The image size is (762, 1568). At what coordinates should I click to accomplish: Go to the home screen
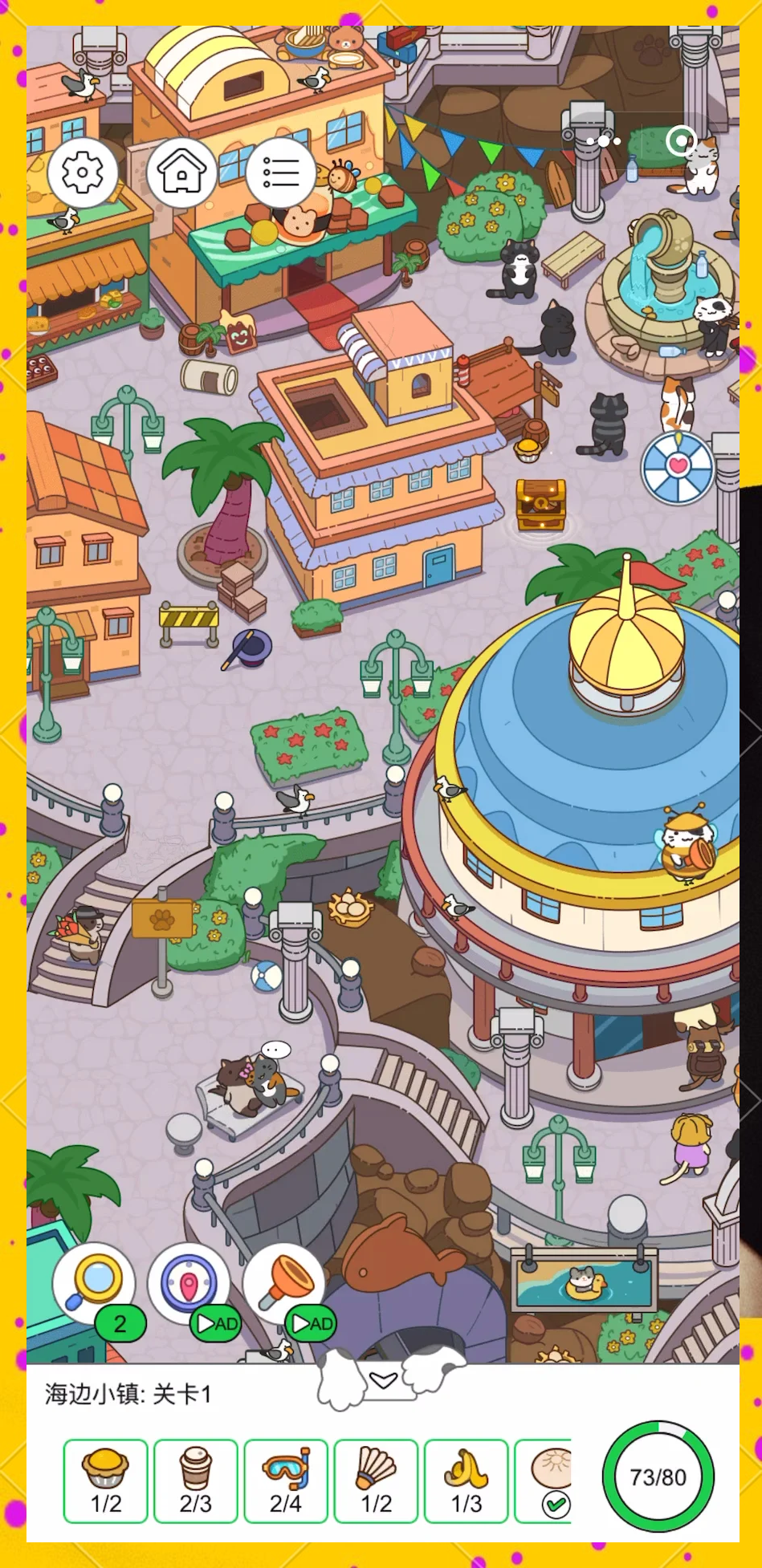[x=181, y=173]
